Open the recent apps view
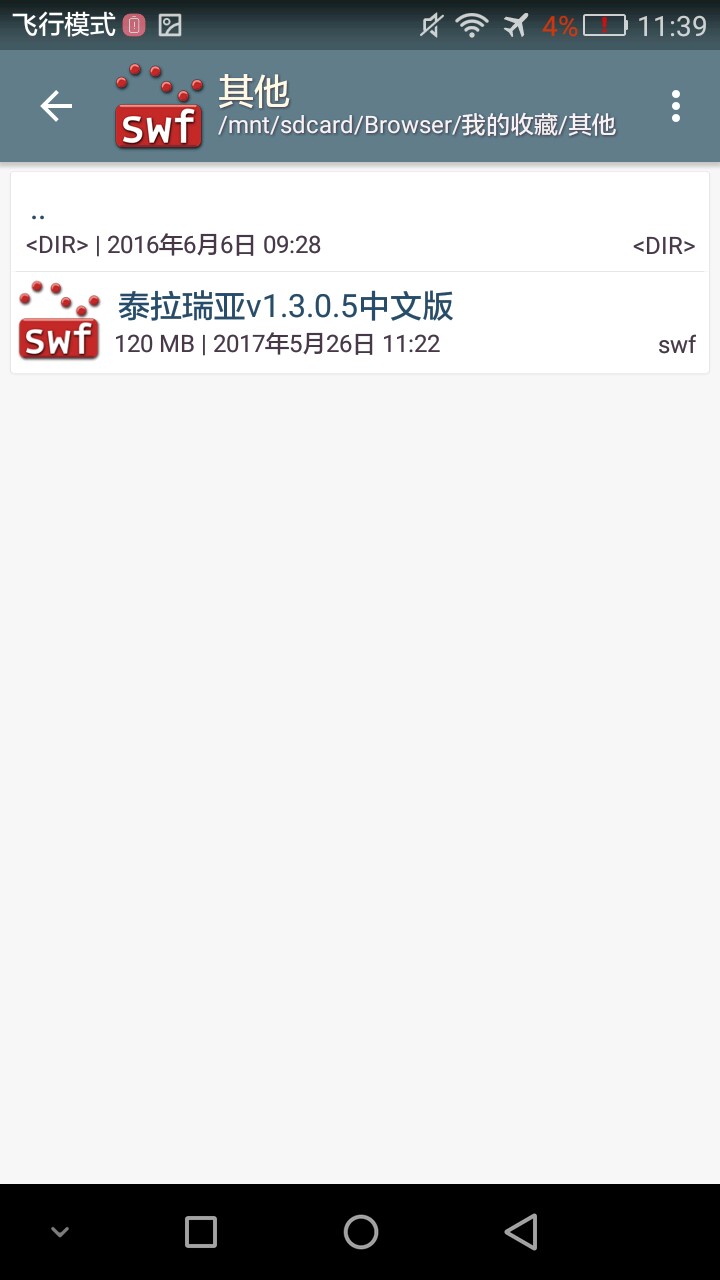Viewport: 720px width, 1280px height. pyautogui.click(x=201, y=1232)
